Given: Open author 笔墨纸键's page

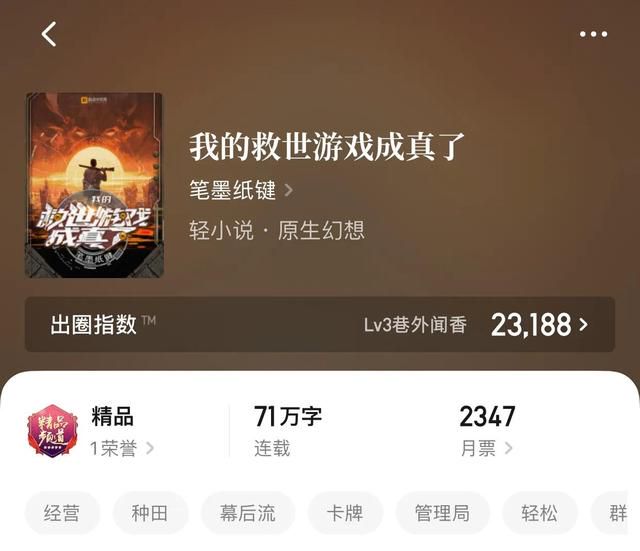Looking at the screenshot, I should 240,190.
